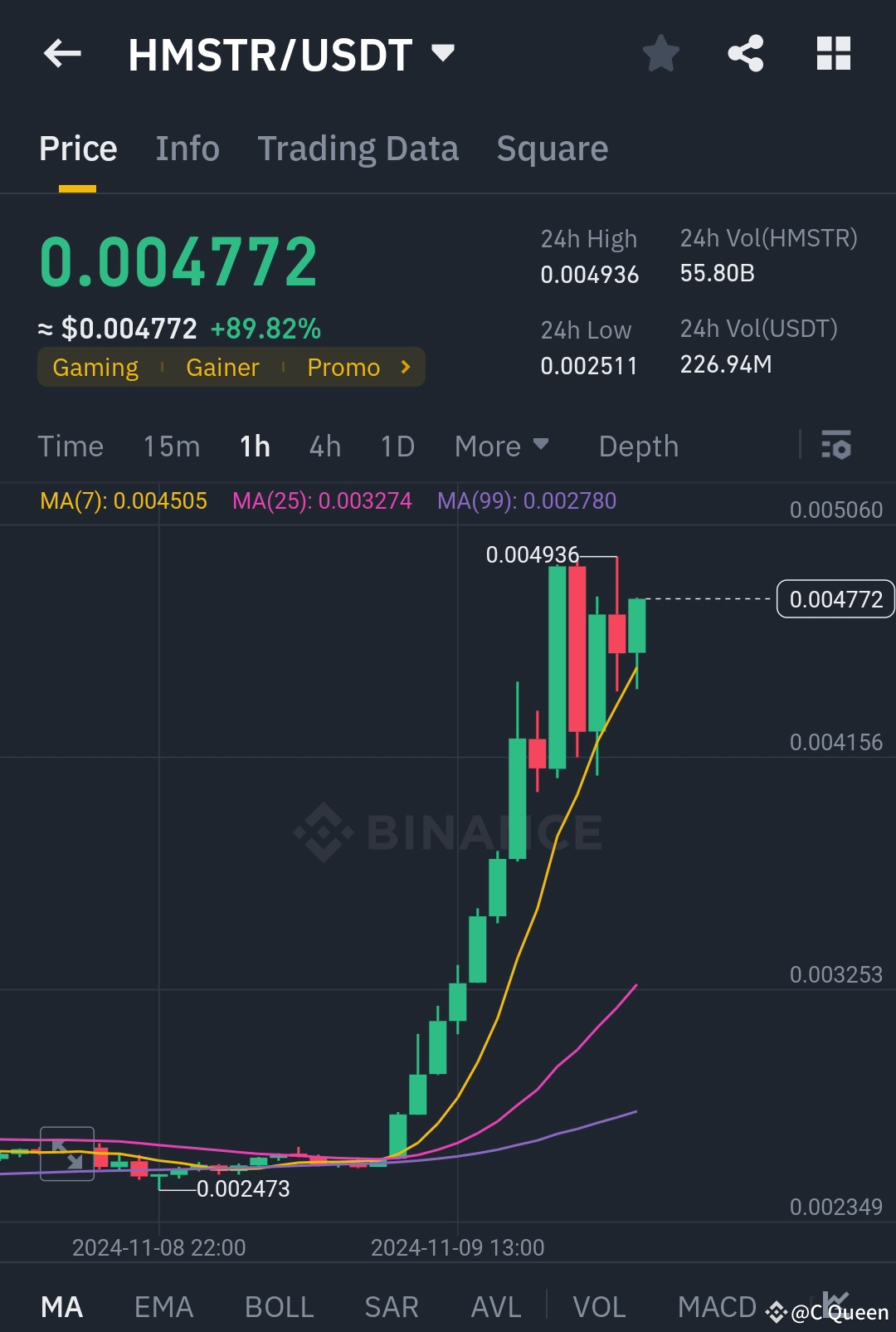Click the current price label 0.004772

tap(835, 598)
